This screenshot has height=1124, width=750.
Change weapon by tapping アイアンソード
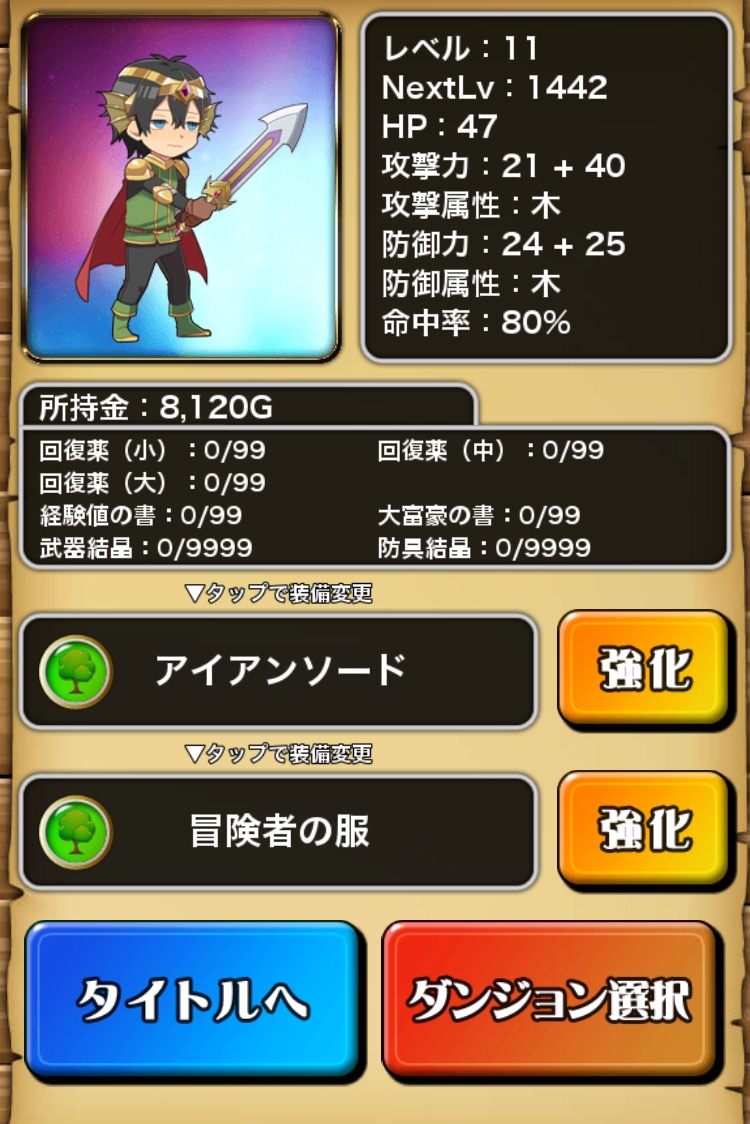coord(278,671)
